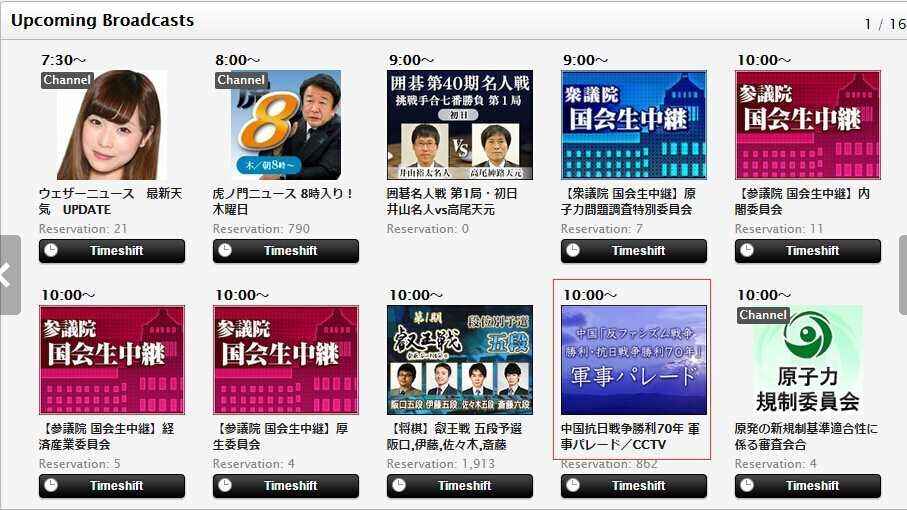This screenshot has height=510, width=907.
Task: Reserve Timeshift for 参議院 内閣委員会
Action: coord(808,251)
